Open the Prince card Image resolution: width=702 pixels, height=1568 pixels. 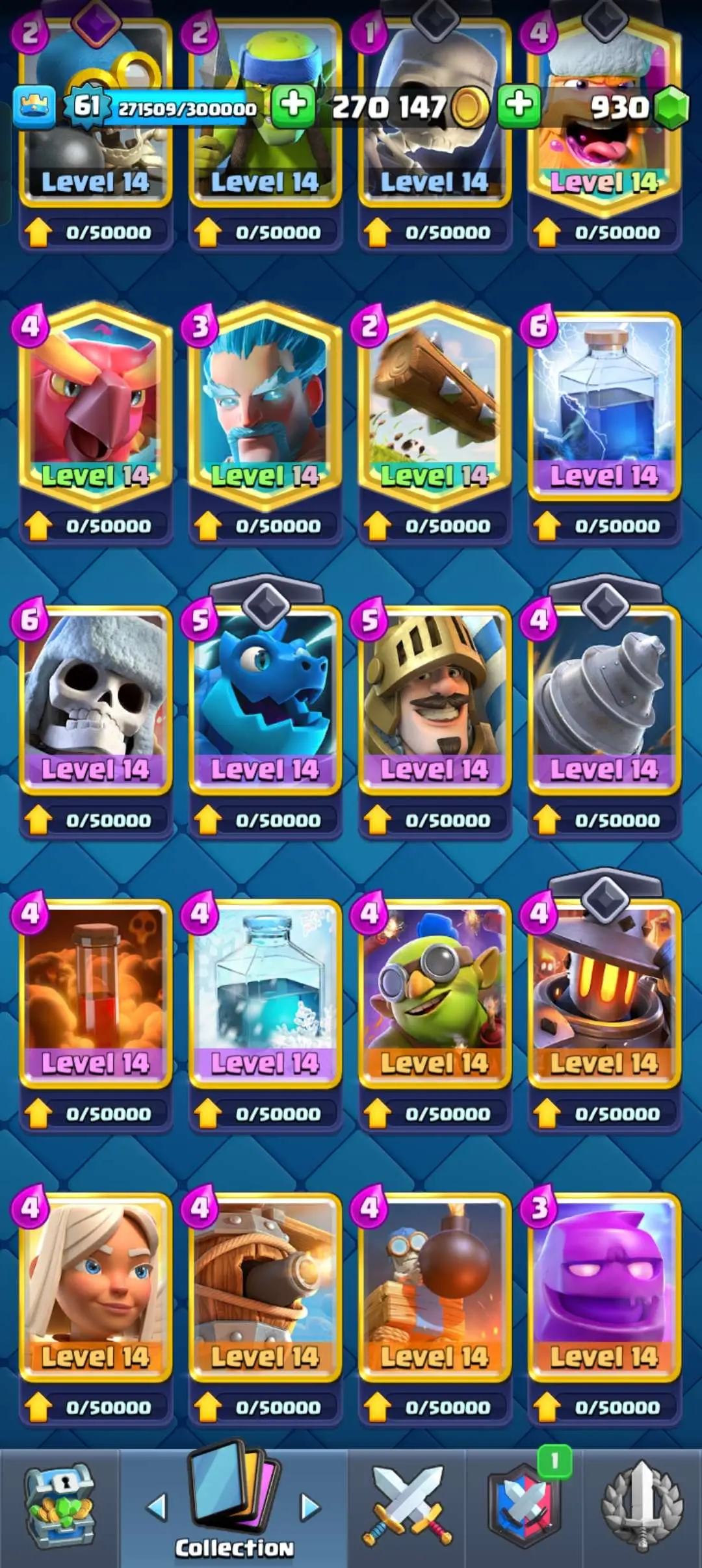click(x=434, y=699)
